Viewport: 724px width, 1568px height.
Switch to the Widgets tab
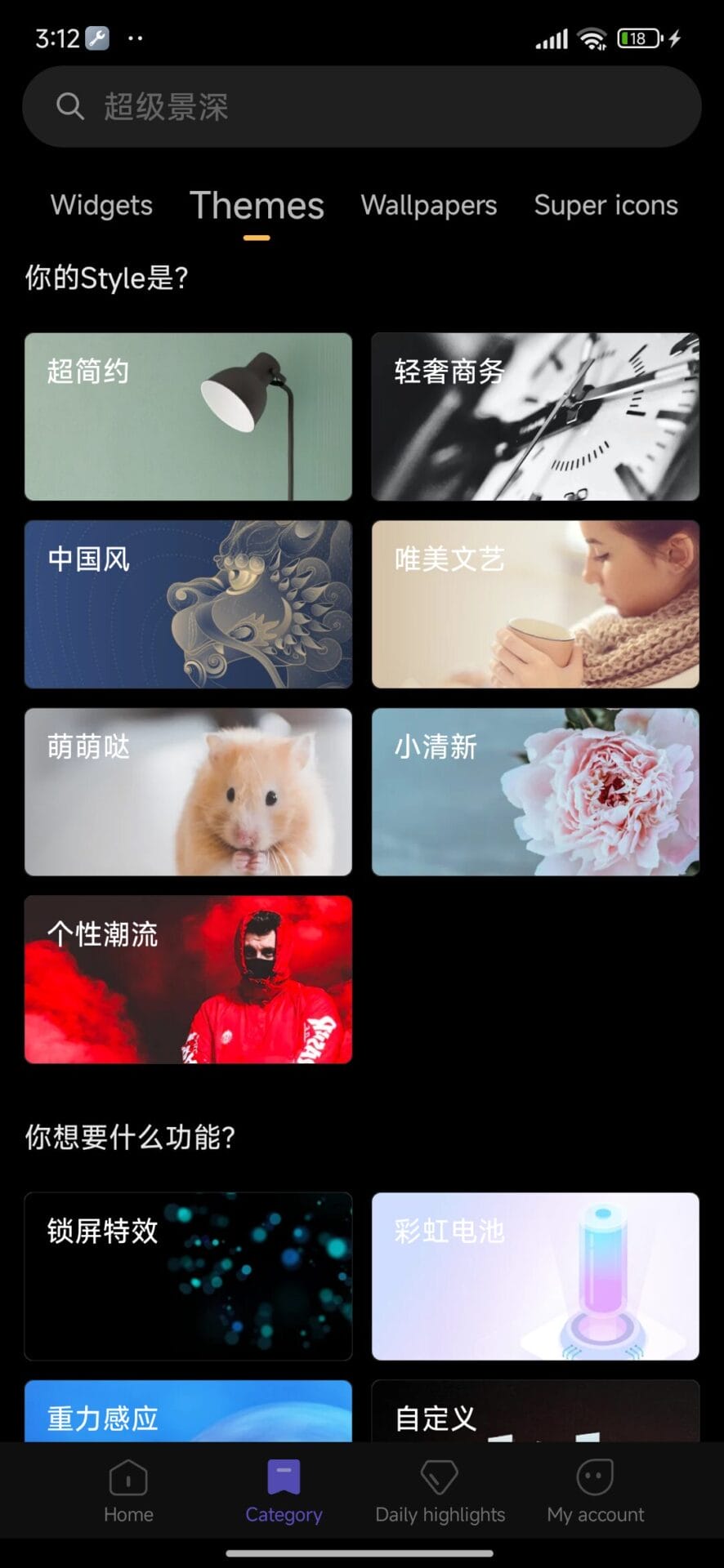pyautogui.click(x=101, y=205)
